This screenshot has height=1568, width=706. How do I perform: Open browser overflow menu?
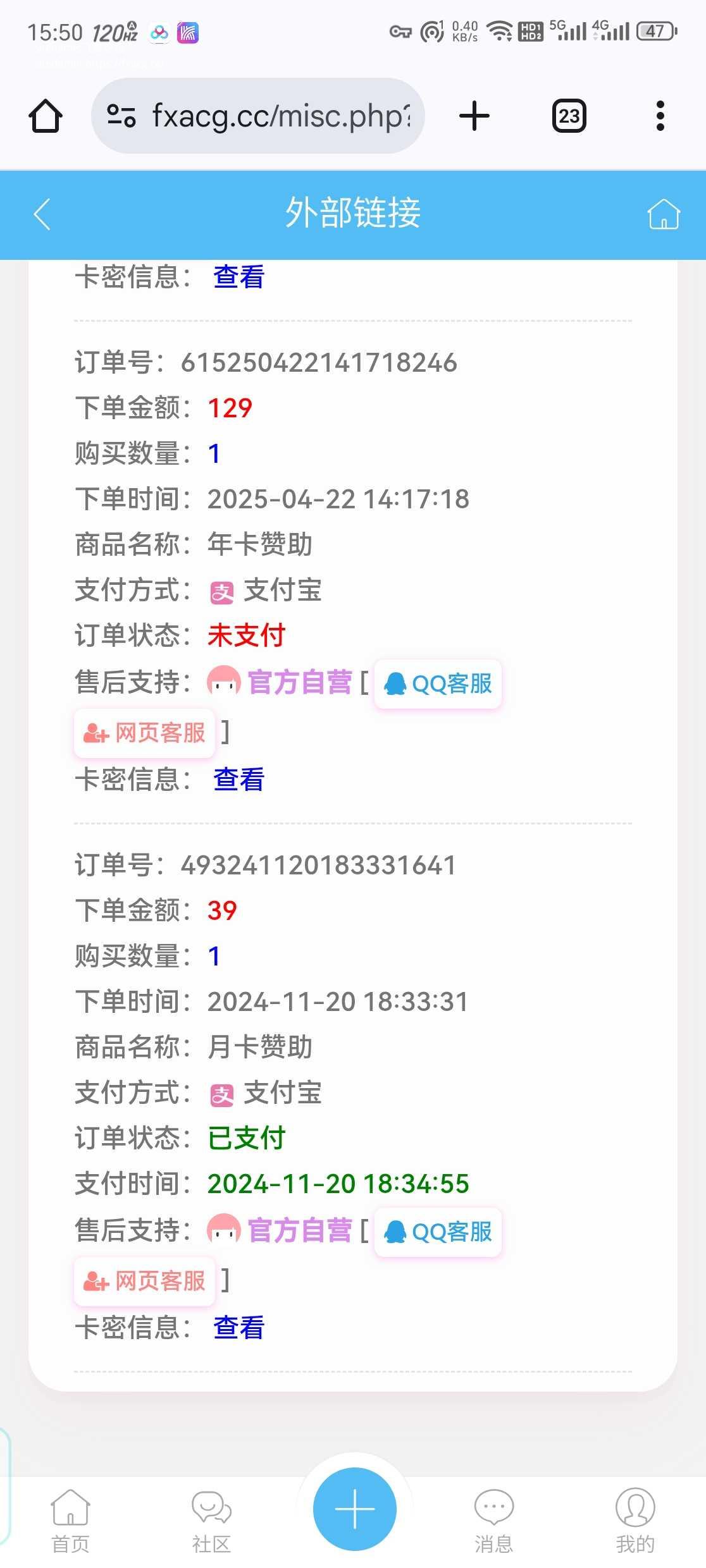coord(660,116)
